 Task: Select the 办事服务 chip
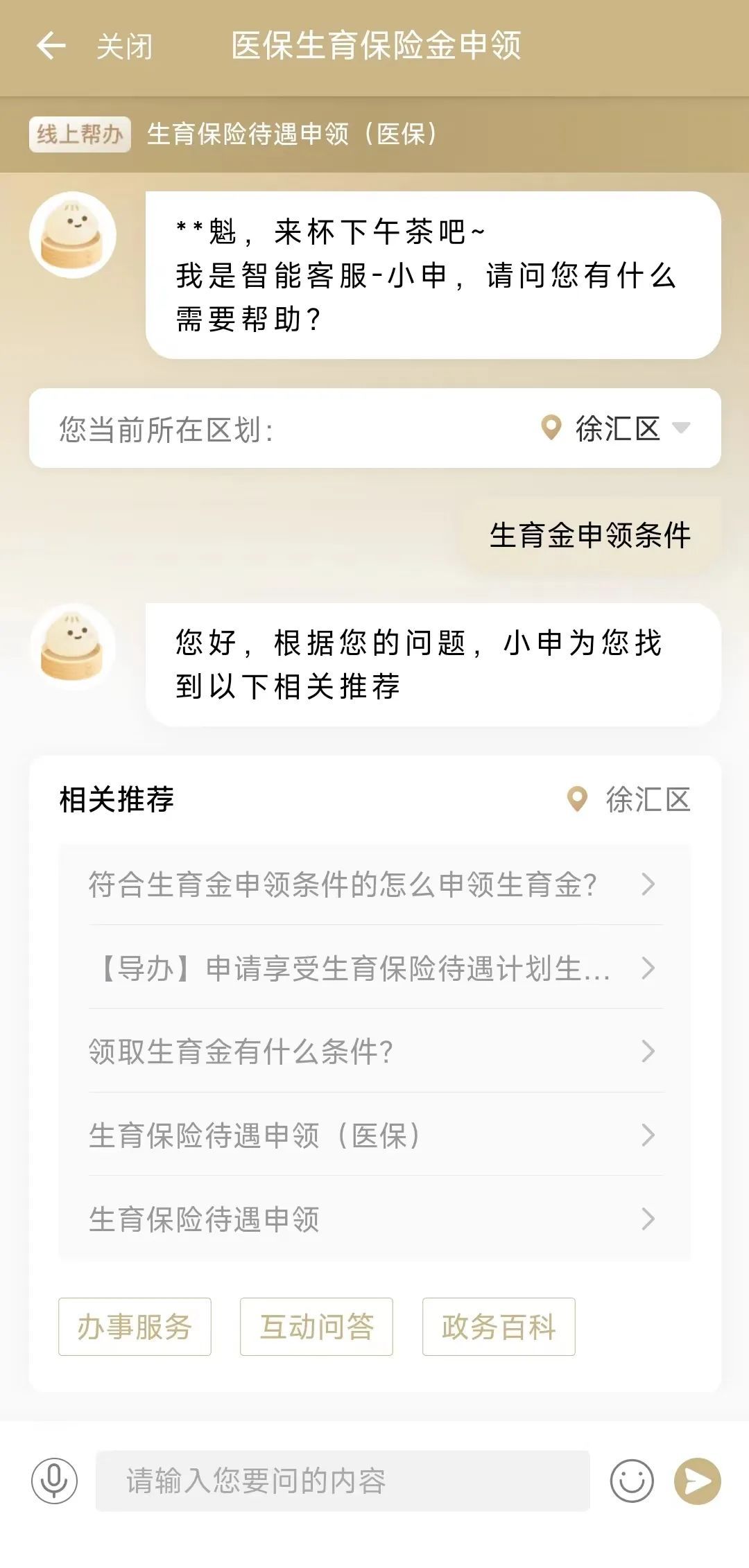(x=135, y=1327)
